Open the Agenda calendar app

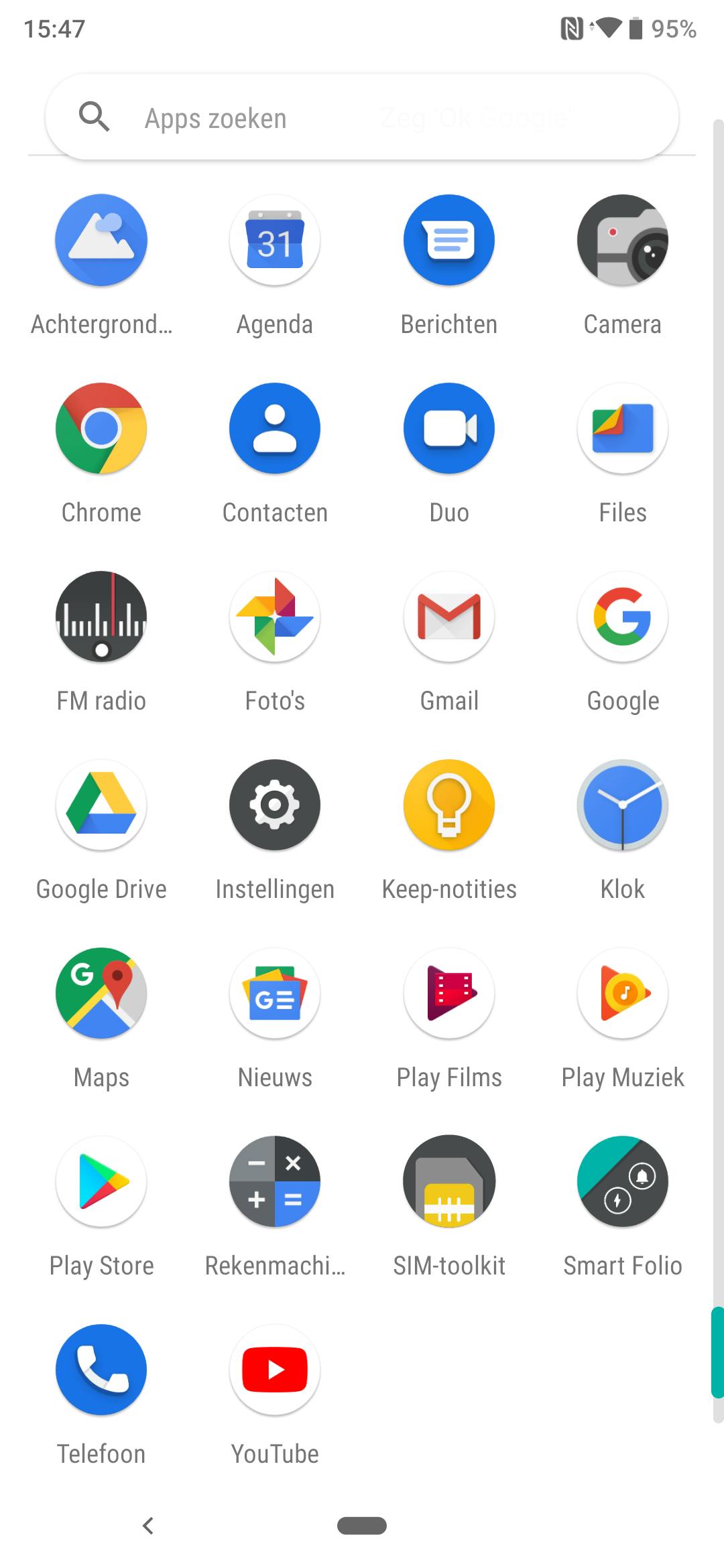pos(275,241)
